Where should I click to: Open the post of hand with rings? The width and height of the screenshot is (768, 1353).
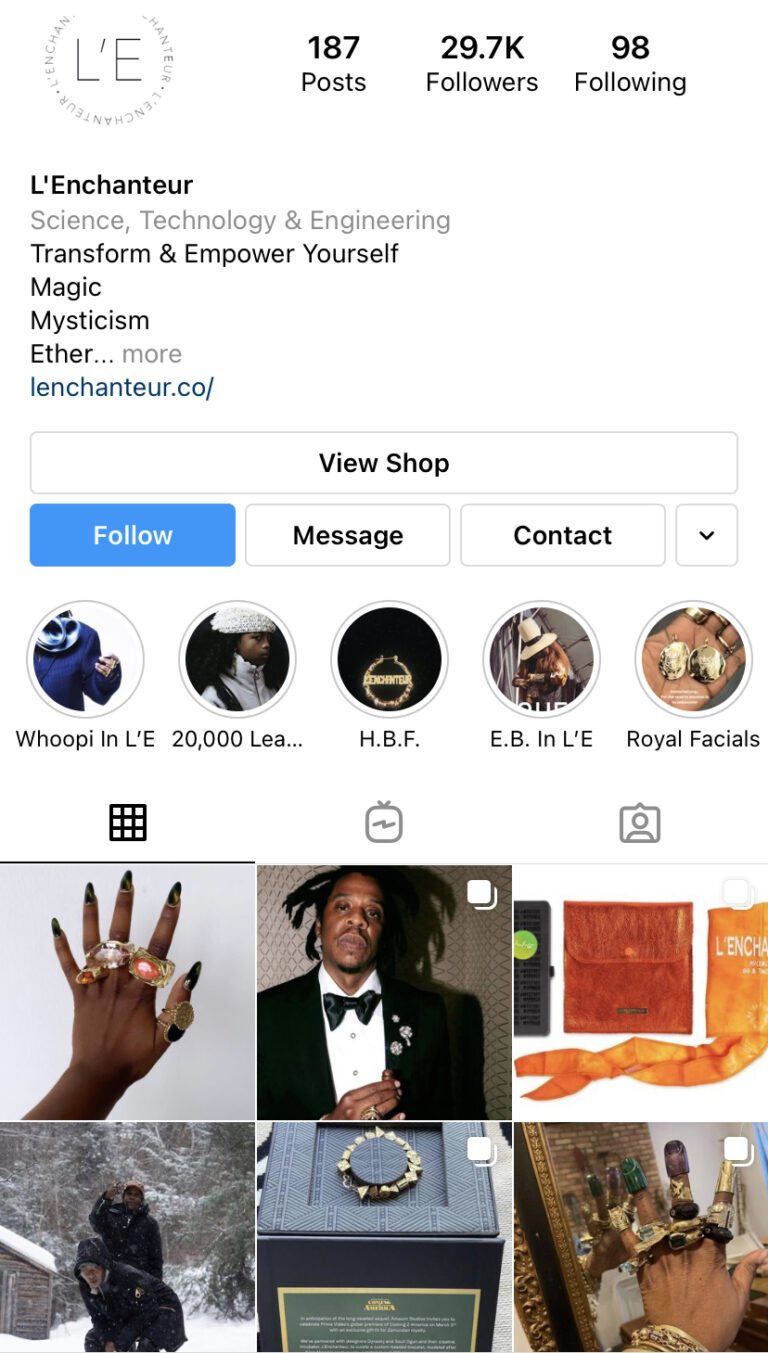(x=127, y=992)
